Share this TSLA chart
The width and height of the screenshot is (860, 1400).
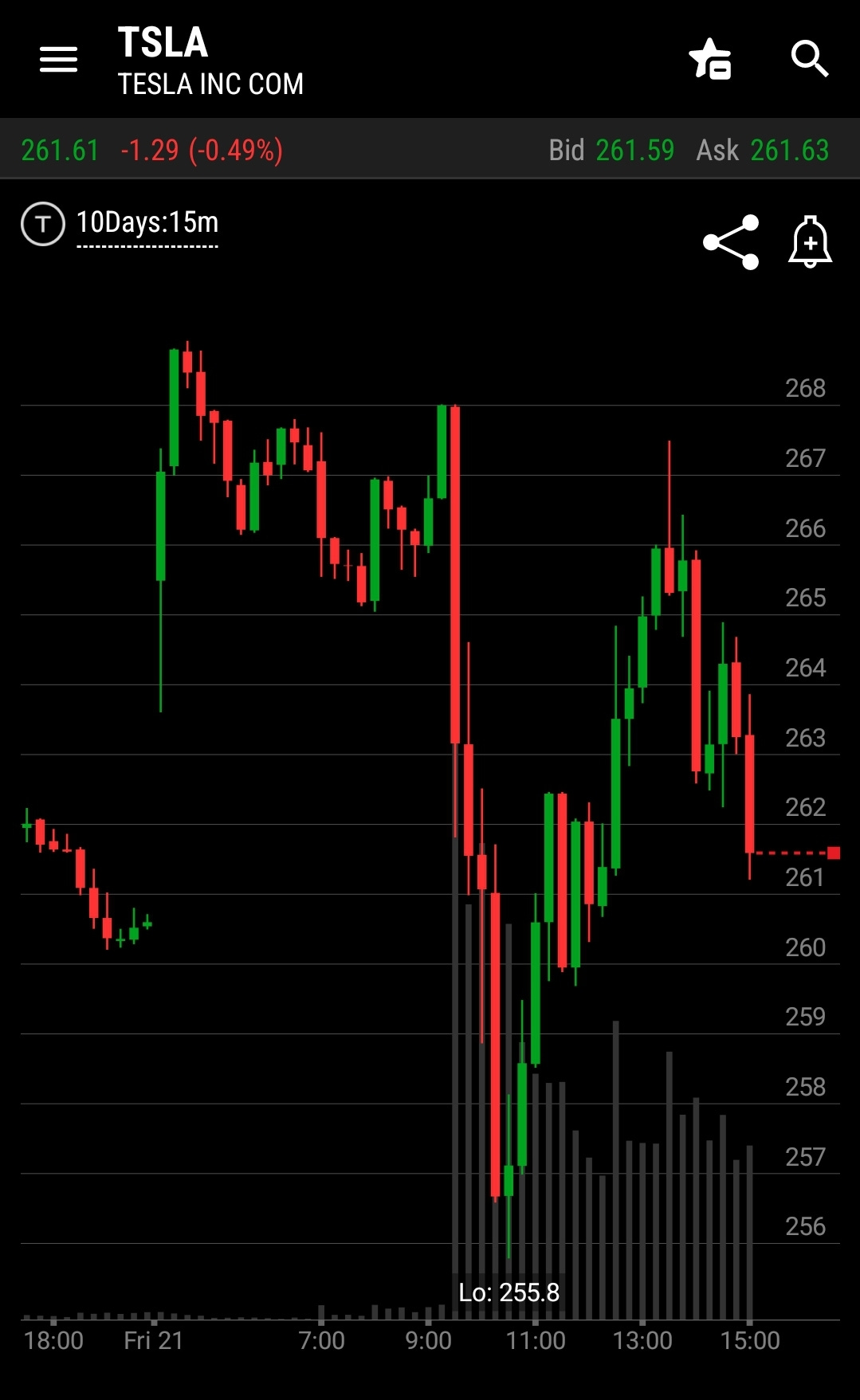click(x=731, y=242)
